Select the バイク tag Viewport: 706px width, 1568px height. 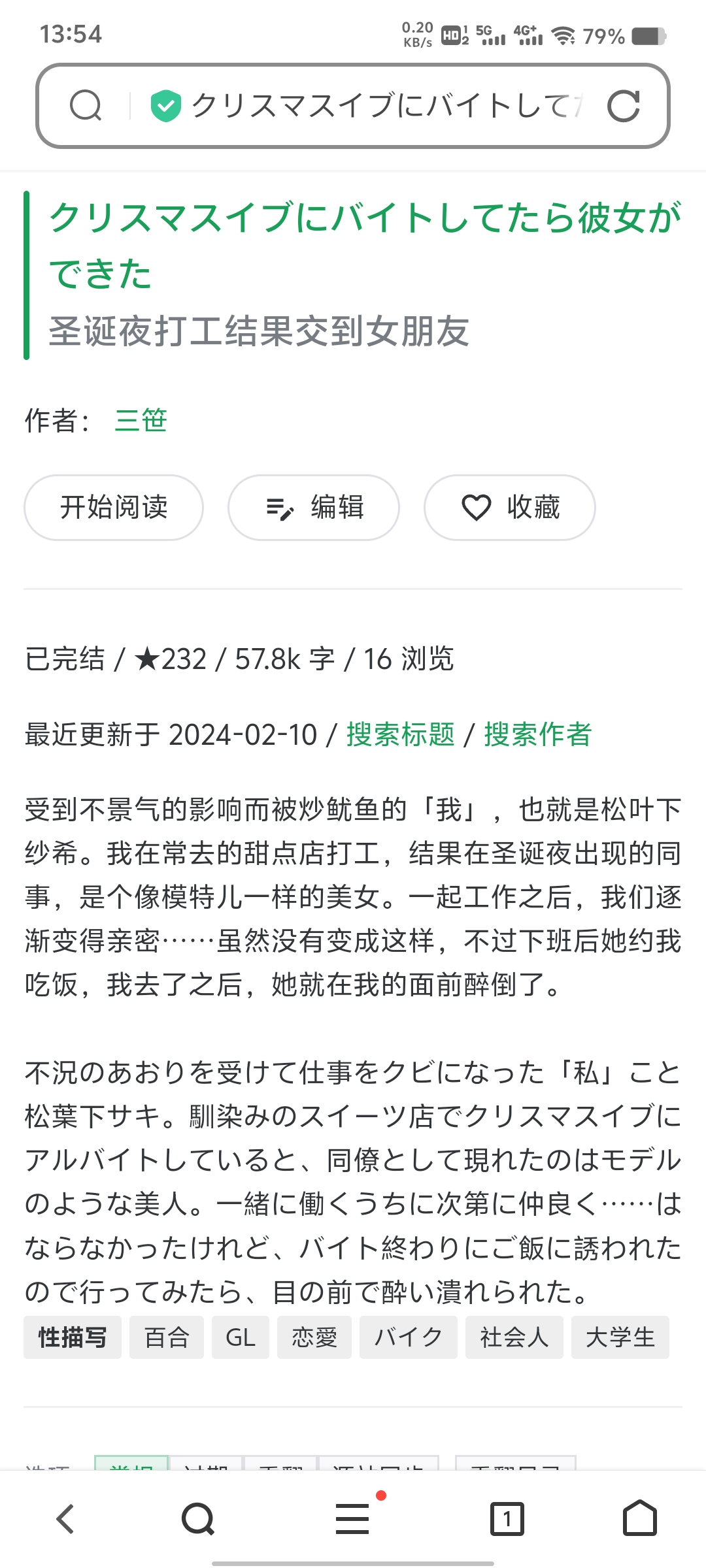click(409, 1337)
